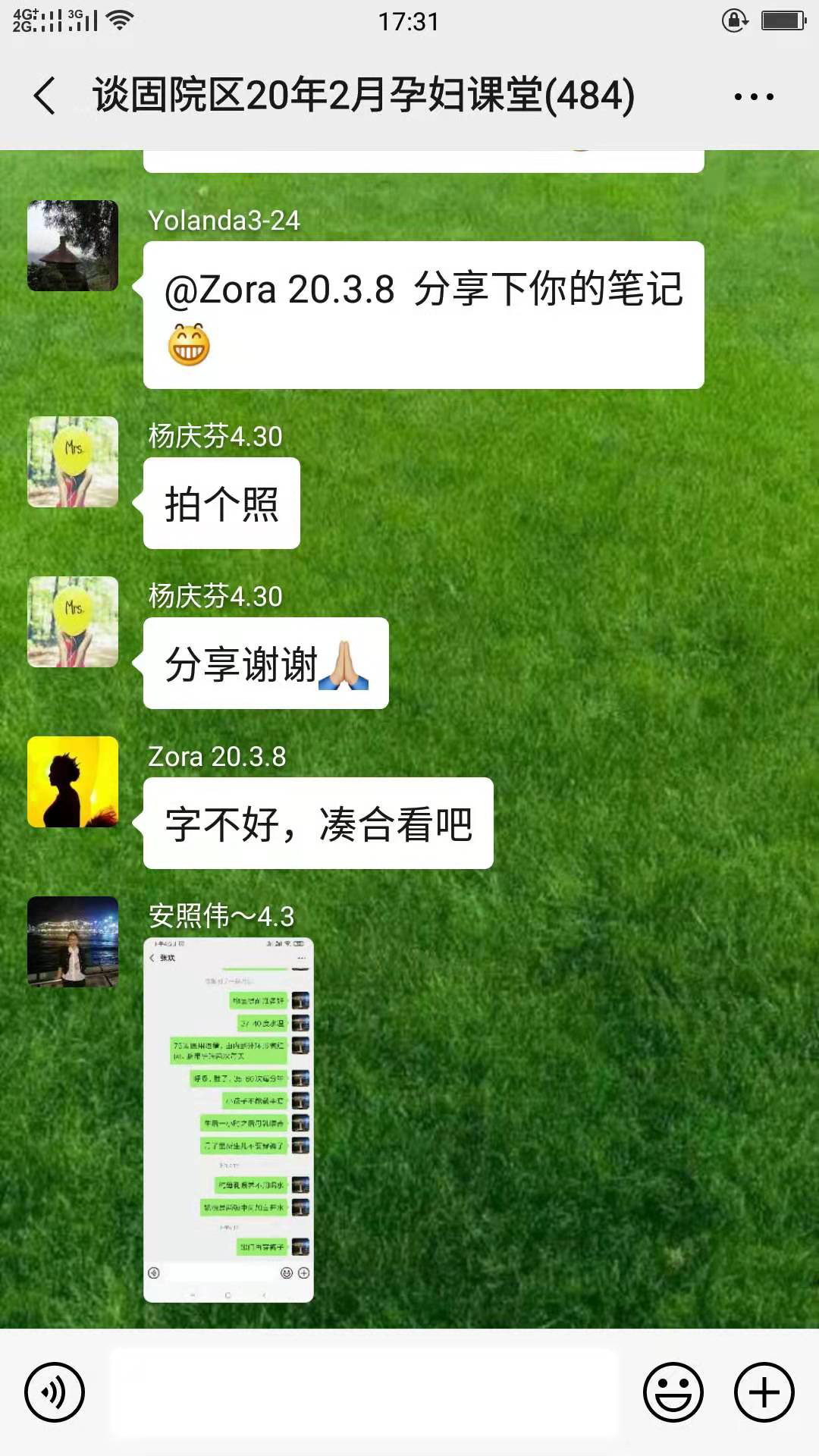Viewport: 819px width, 1456px height.
Task: Open the emoji sticker picker
Action: click(673, 1392)
